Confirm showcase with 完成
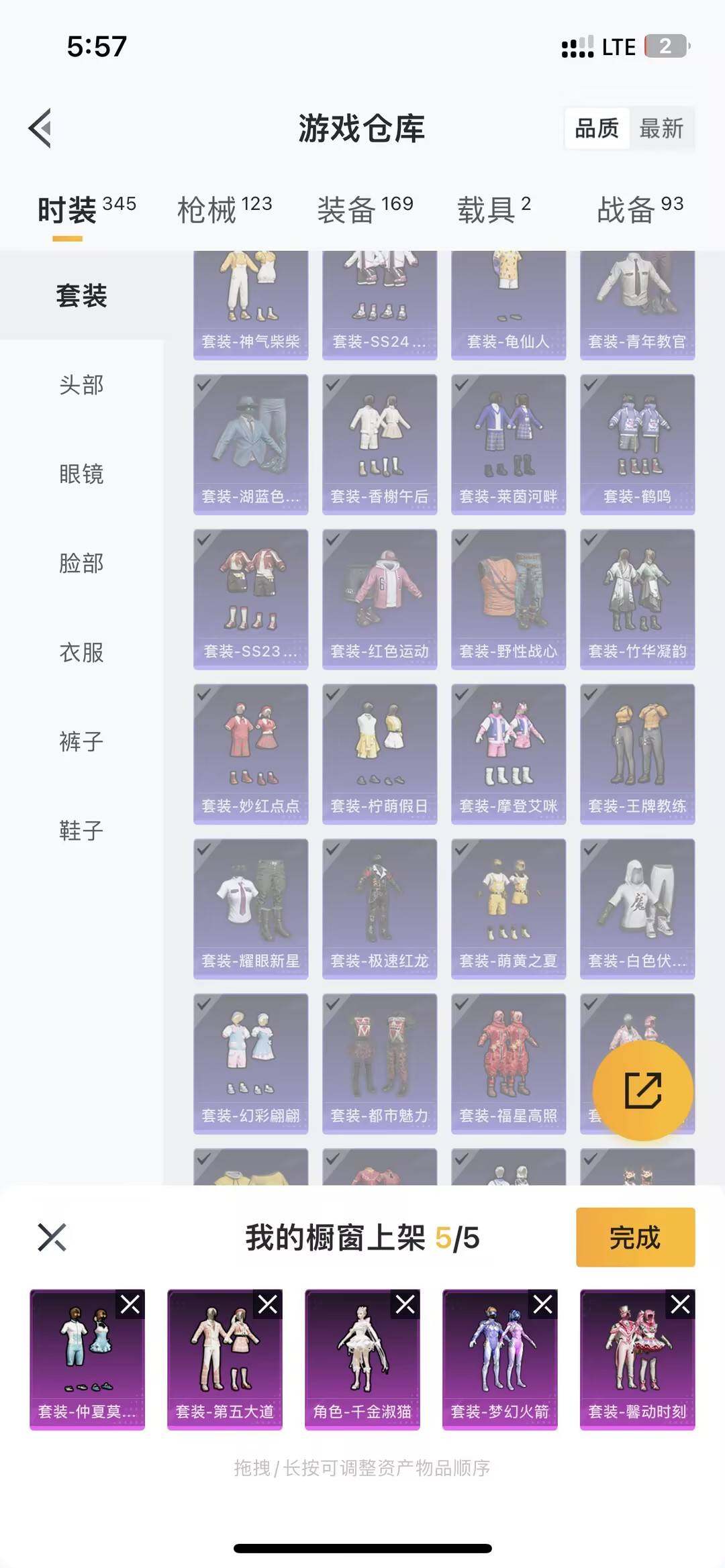The height and width of the screenshot is (1568, 725). (x=635, y=1237)
